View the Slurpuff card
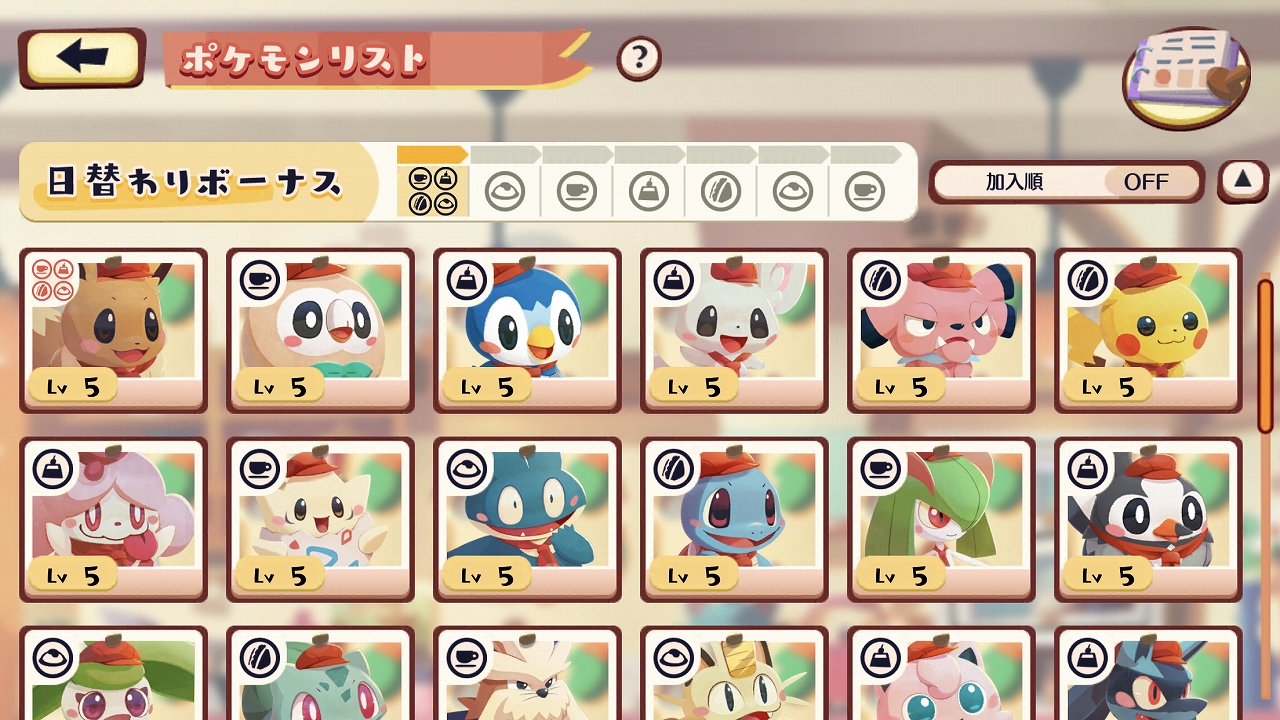This screenshot has height=720, width=1280. [x=113, y=519]
